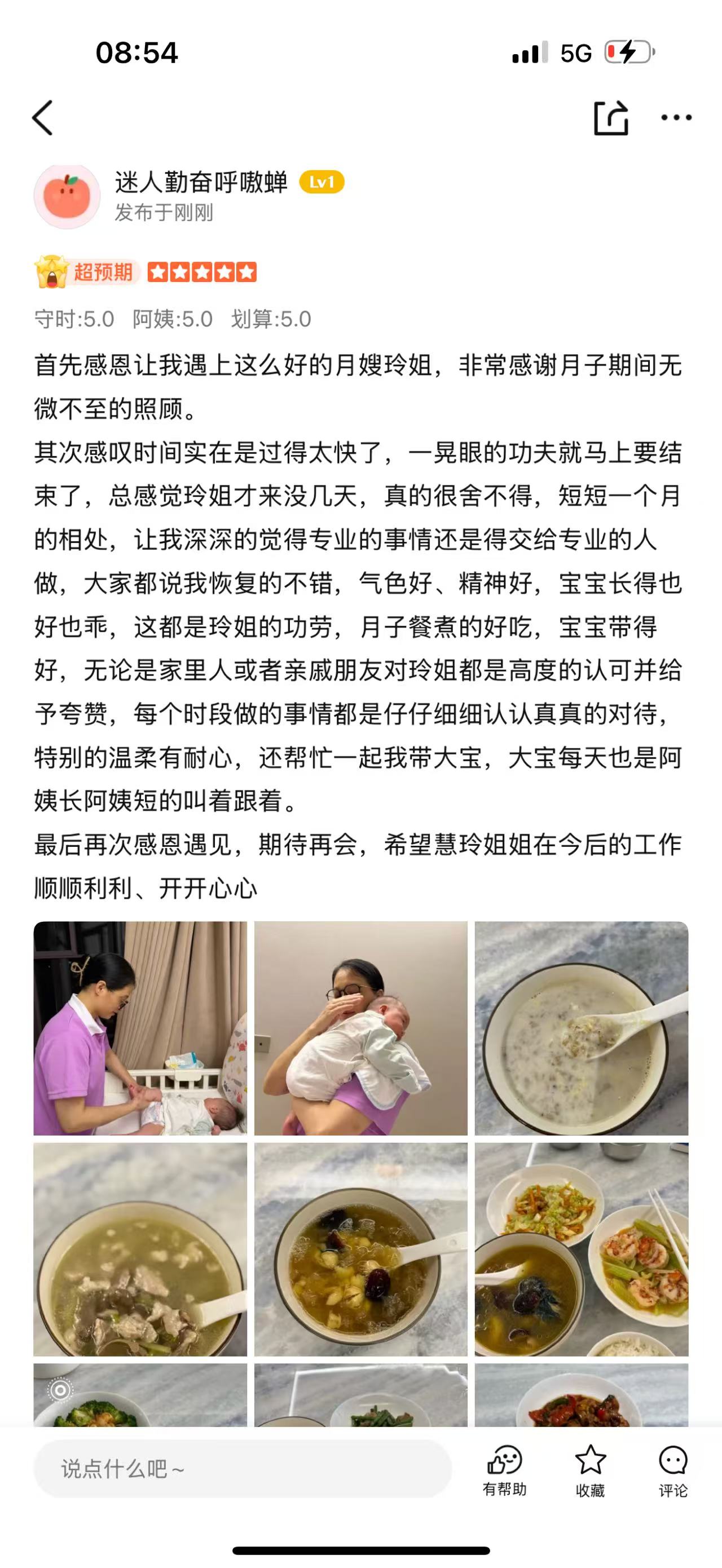Open reviewer 迷人勤奋呼嗷蝉's profile avatar
This screenshot has width=722, height=1568.
pyautogui.click(x=67, y=197)
